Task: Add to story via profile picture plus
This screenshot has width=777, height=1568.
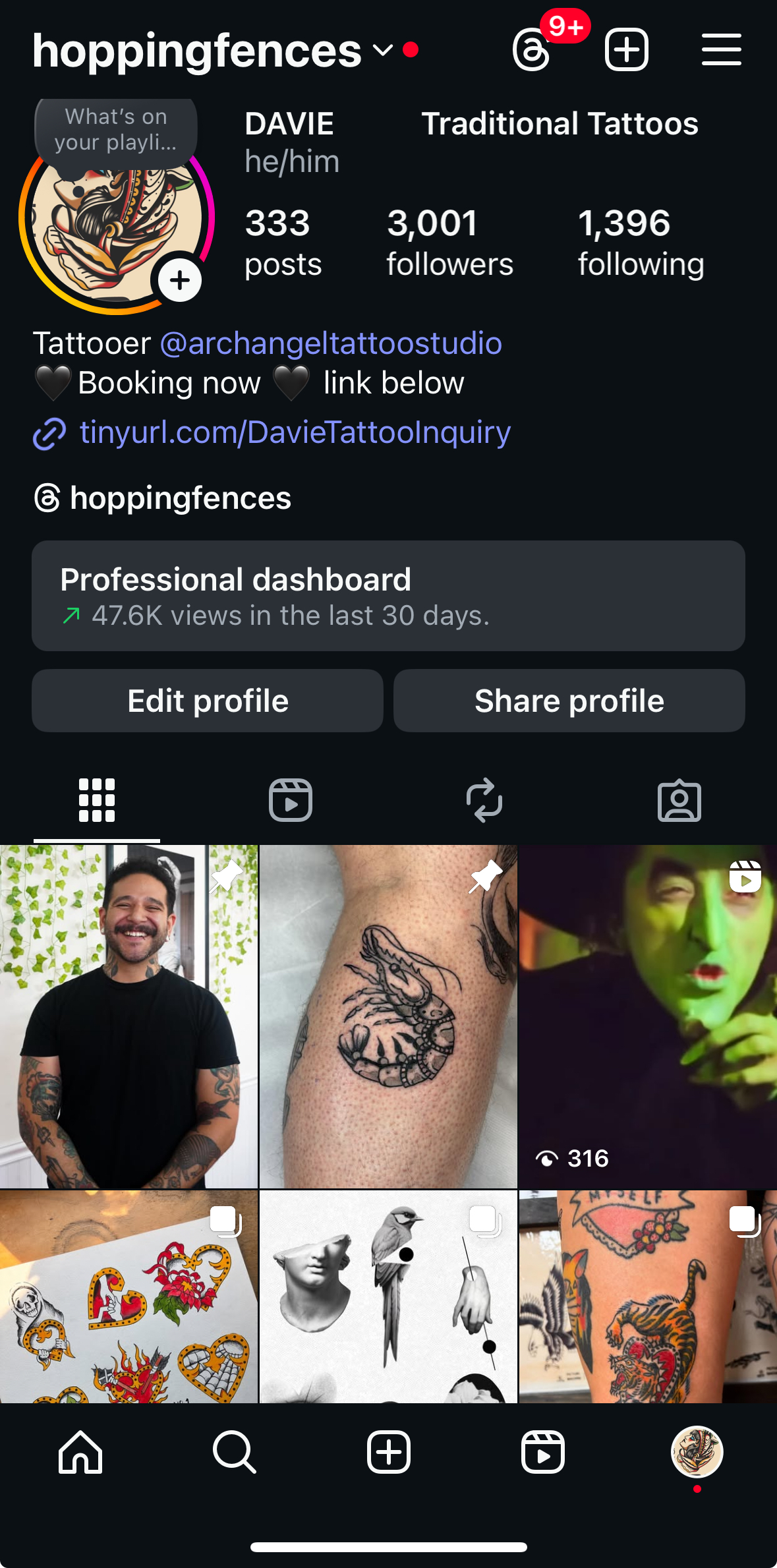Action: pyautogui.click(x=180, y=281)
